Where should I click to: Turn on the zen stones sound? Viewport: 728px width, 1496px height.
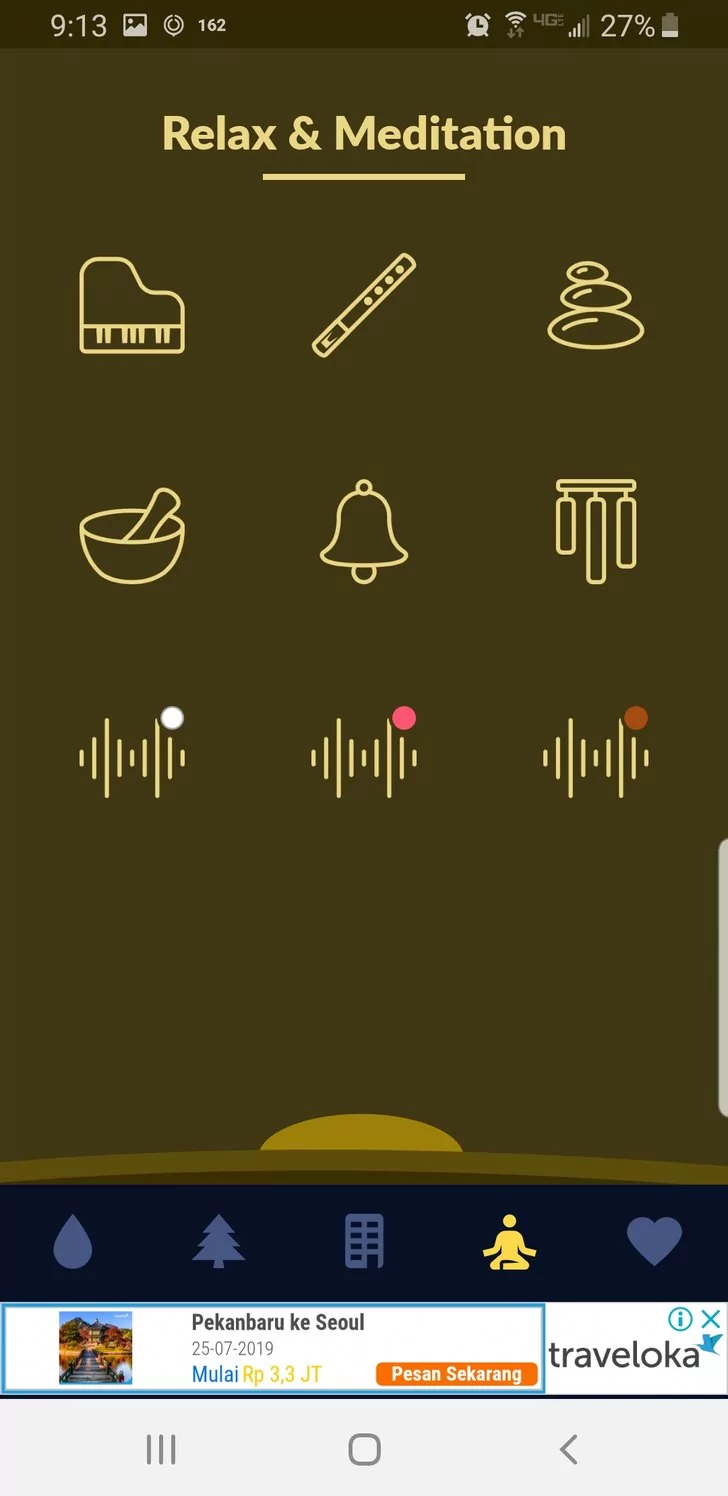tap(595, 306)
